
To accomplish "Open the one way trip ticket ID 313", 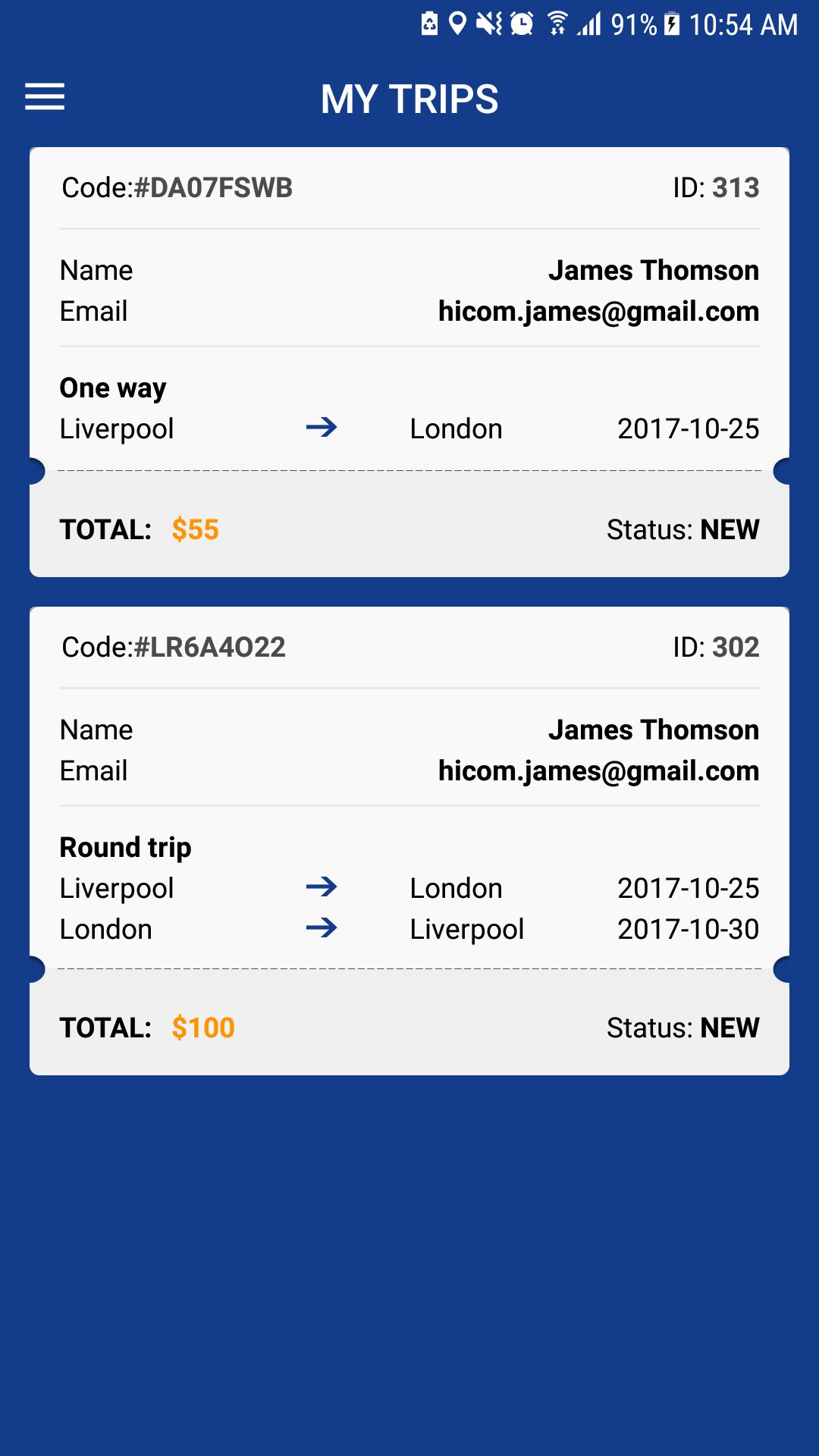I will point(409,362).
